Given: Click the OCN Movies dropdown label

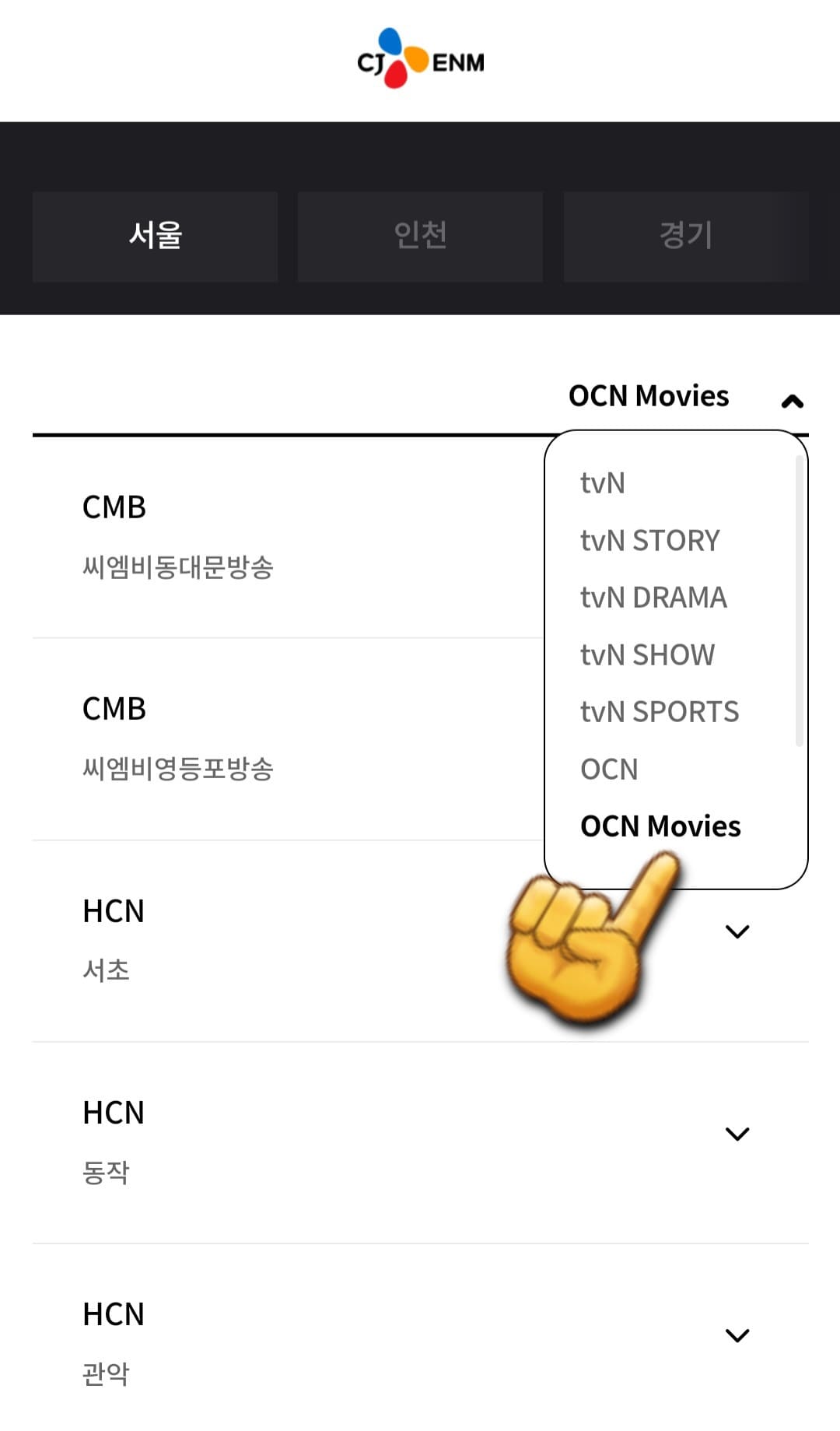Looking at the screenshot, I should point(649,396).
